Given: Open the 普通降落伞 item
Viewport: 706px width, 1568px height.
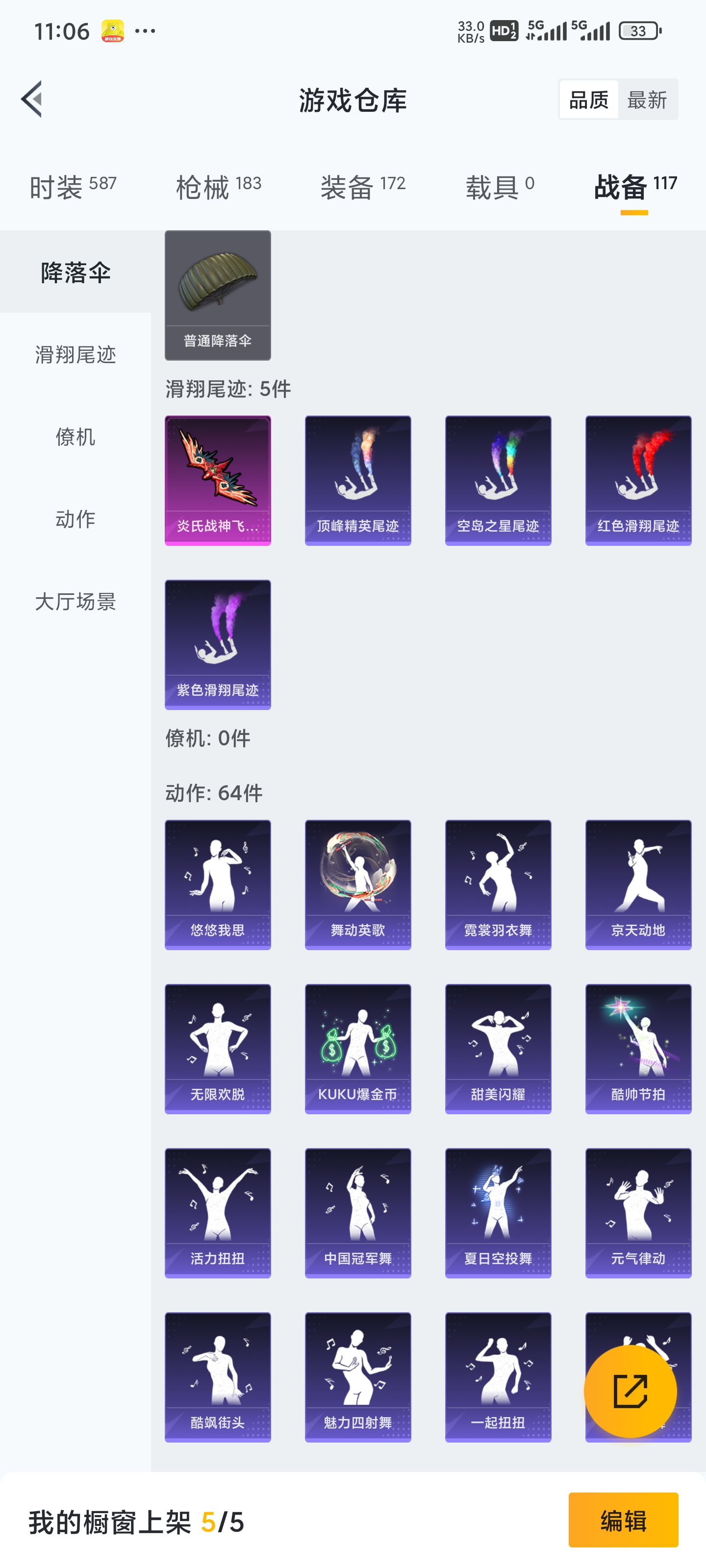Looking at the screenshot, I should tap(218, 294).
